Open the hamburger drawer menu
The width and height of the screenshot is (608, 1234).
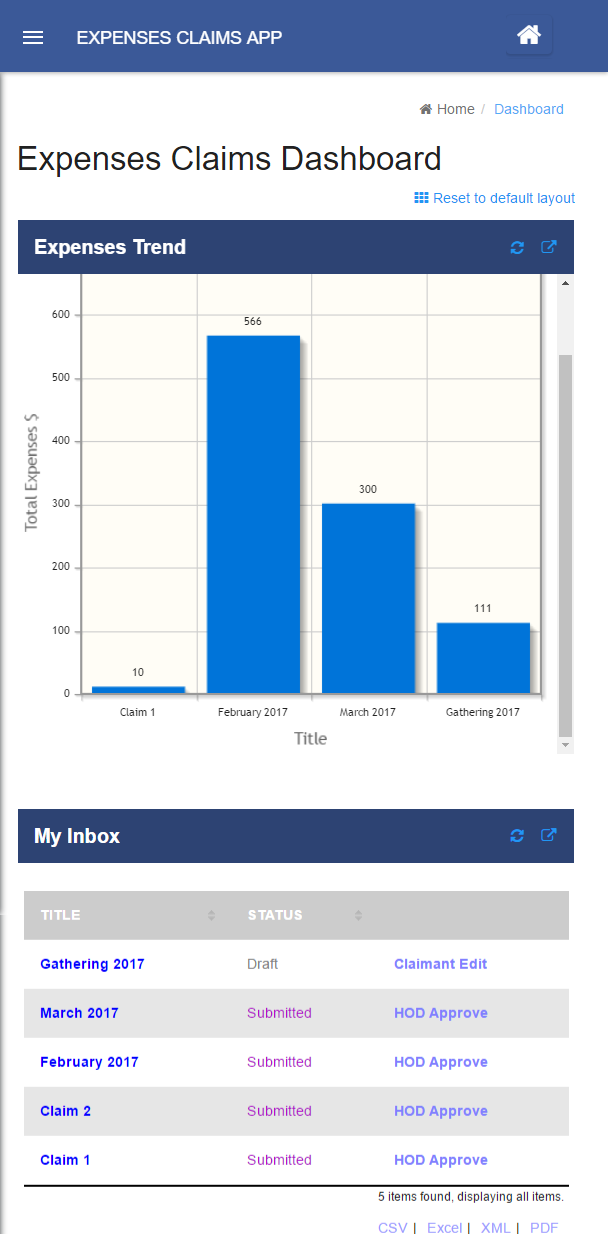(x=33, y=37)
